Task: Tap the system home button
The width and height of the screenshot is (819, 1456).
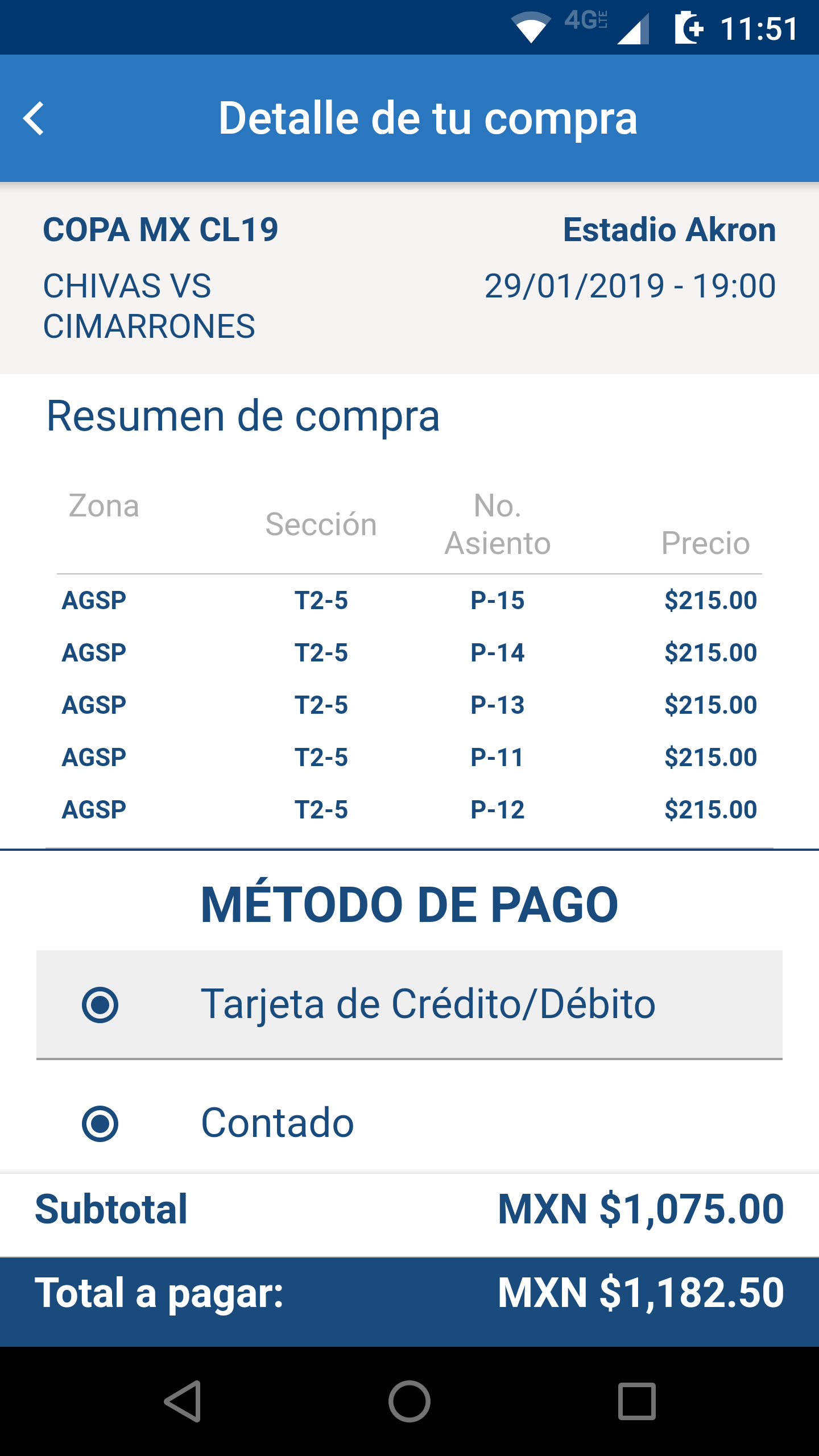Action: 409,1401
